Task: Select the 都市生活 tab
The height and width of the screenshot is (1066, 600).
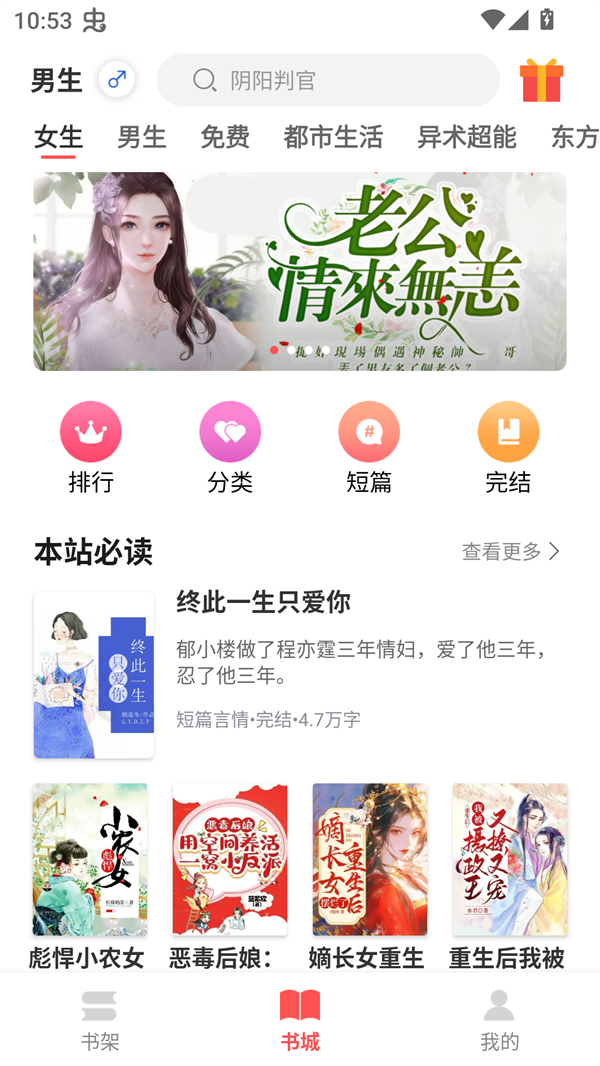Action: pos(333,136)
